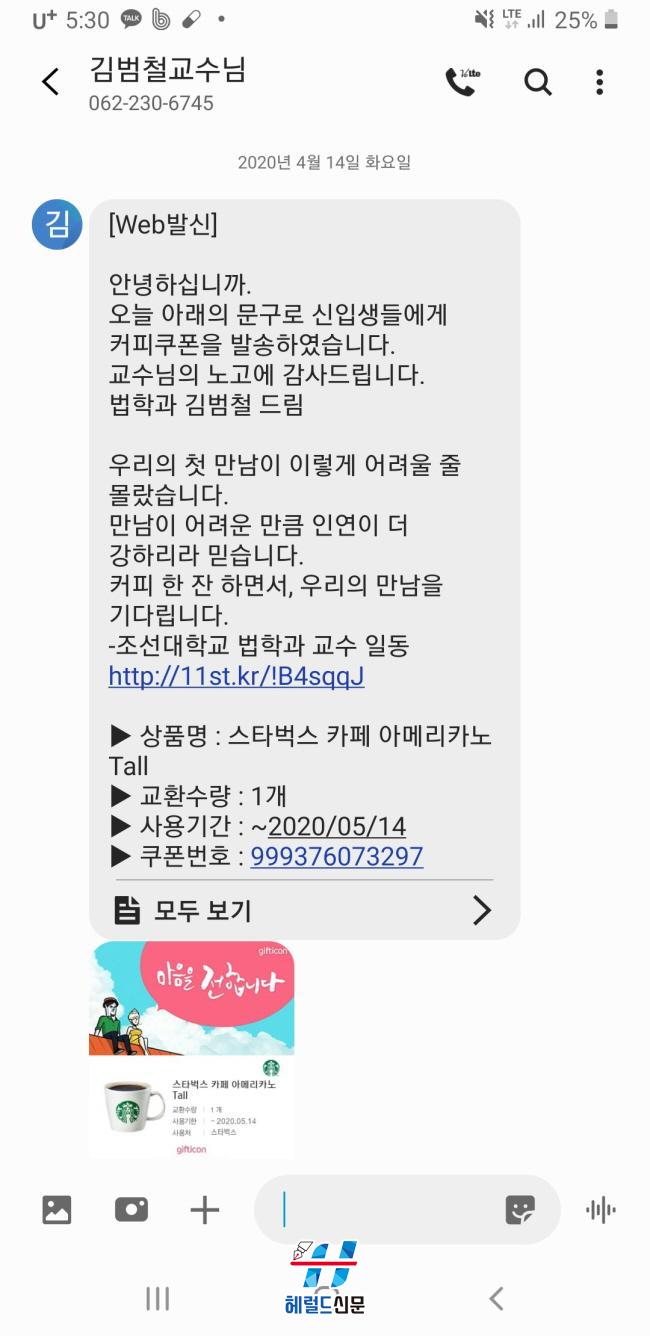The image size is (650, 1336).
Task: Open recent apps from the navigation bar
Action: pyautogui.click(x=157, y=1298)
